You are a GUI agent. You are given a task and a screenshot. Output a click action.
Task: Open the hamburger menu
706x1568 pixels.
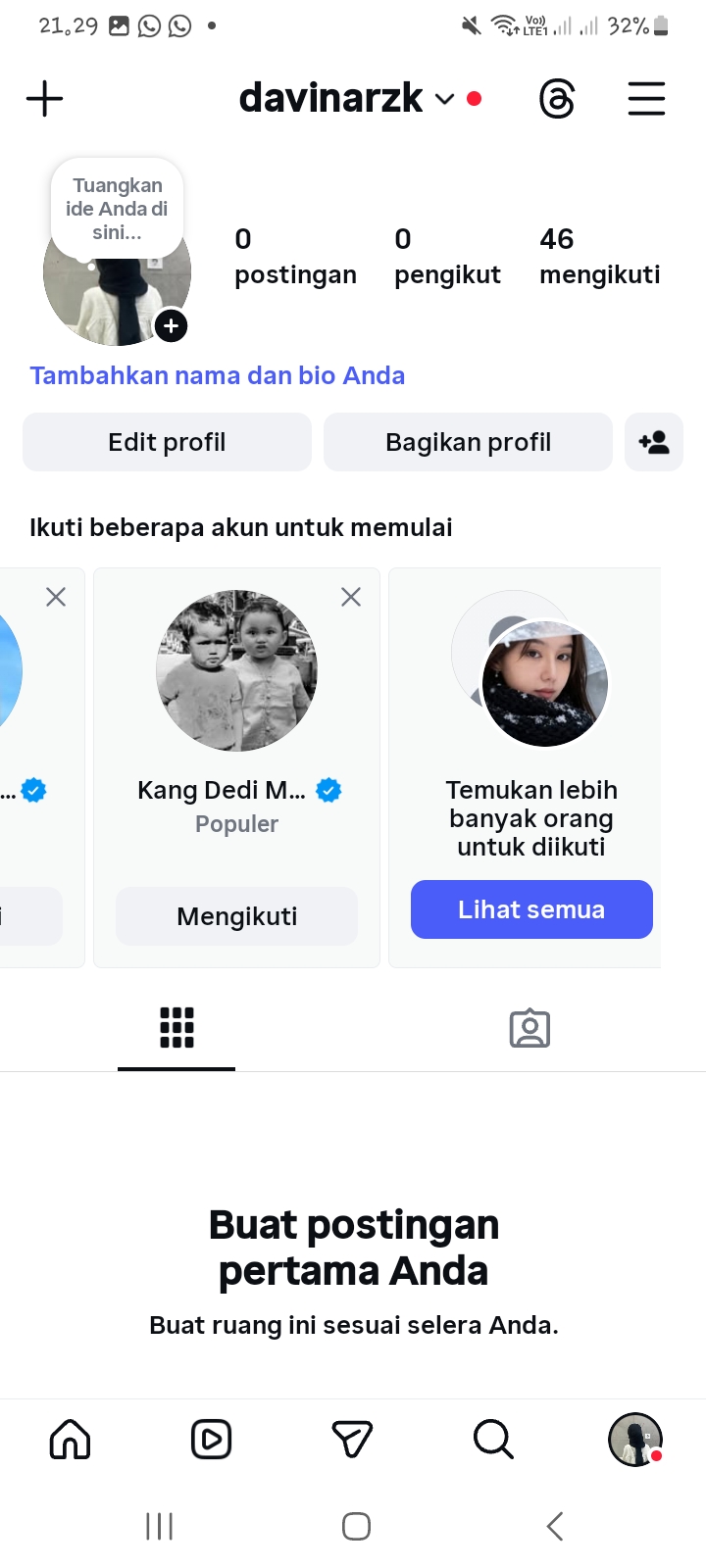(x=646, y=99)
